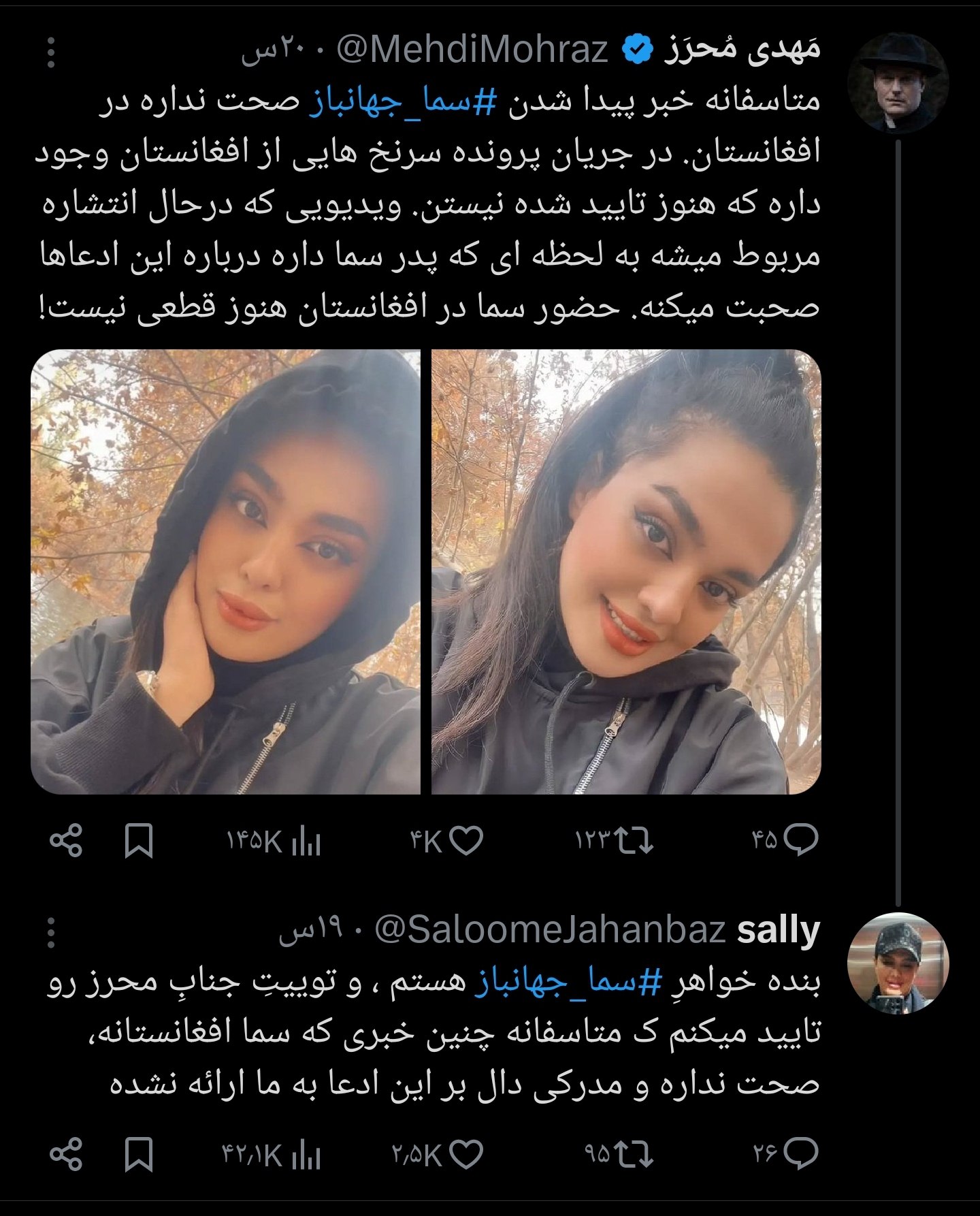The height and width of the screenshot is (1216, 980).
Task: Like sally's reply
Action: (466, 1154)
